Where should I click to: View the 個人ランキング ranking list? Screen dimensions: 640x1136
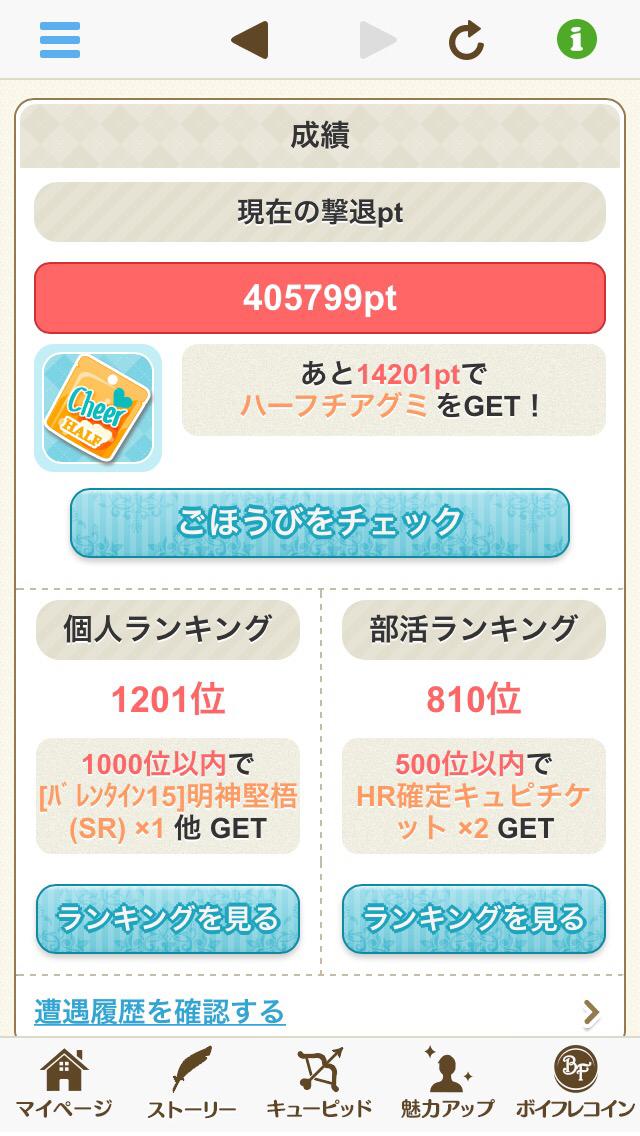click(x=168, y=918)
